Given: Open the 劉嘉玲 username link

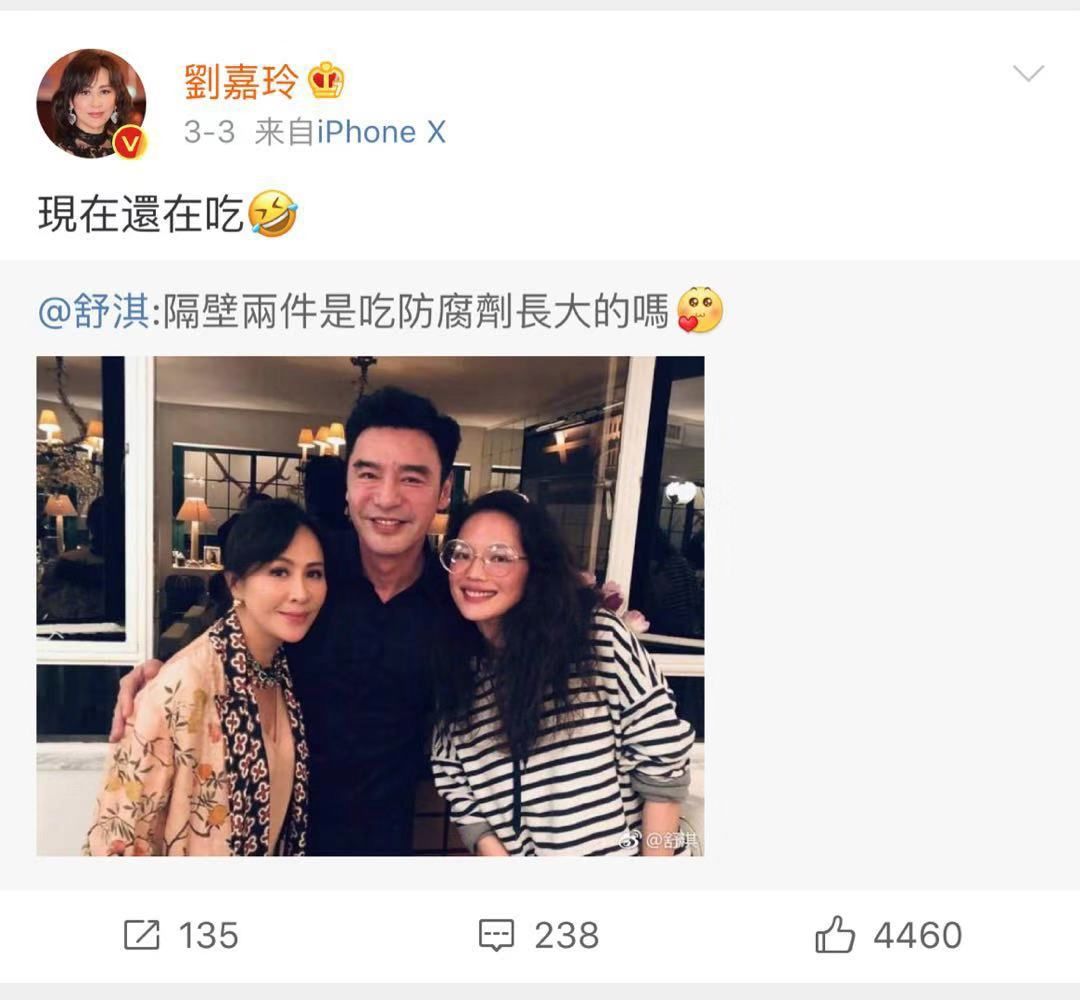Looking at the screenshot, I should click(241, 81).
